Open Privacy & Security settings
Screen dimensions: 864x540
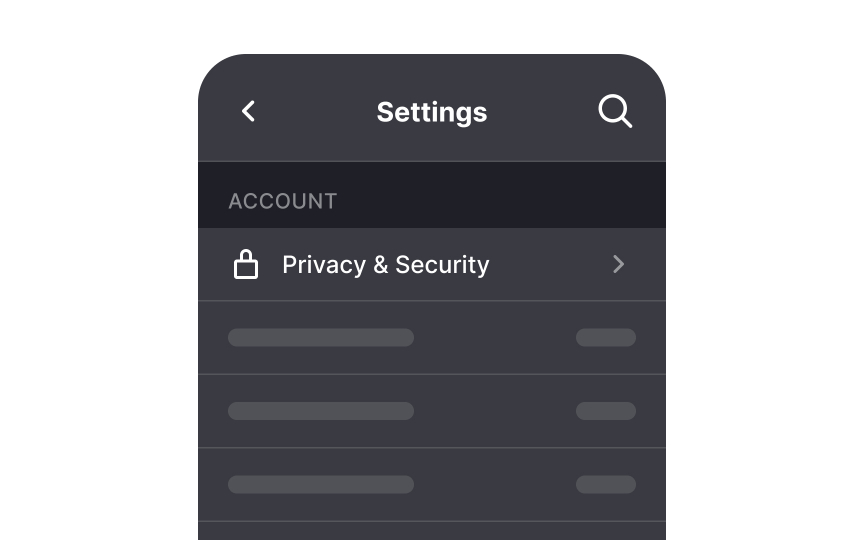click(x=431, y=265)
